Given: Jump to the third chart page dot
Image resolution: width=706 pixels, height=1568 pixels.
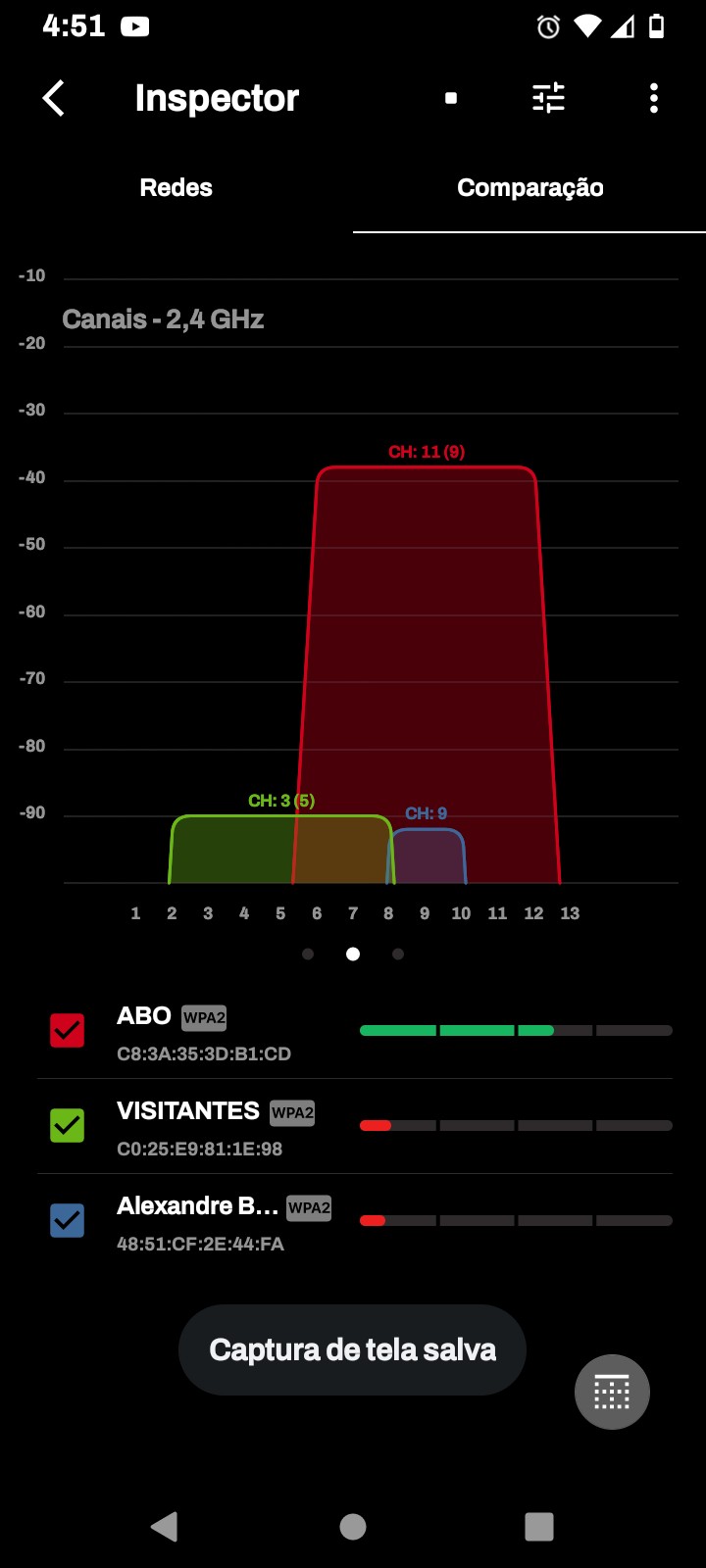Looking at the screenshot, I should click(x=398, y=954).
